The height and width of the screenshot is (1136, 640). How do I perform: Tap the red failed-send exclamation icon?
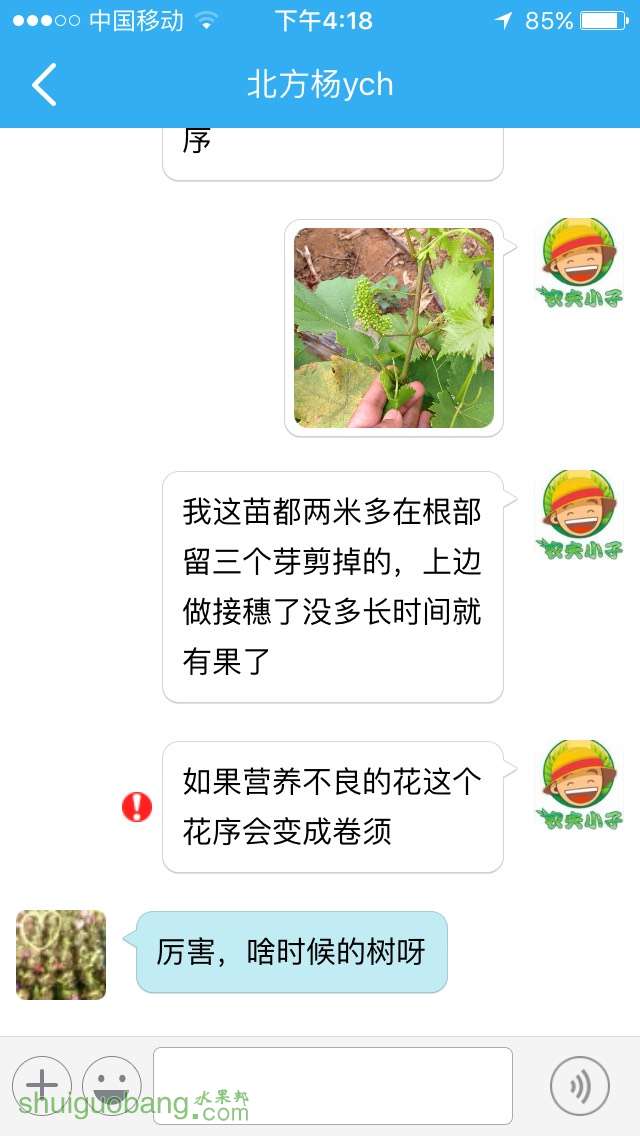[x=137, y=806]
